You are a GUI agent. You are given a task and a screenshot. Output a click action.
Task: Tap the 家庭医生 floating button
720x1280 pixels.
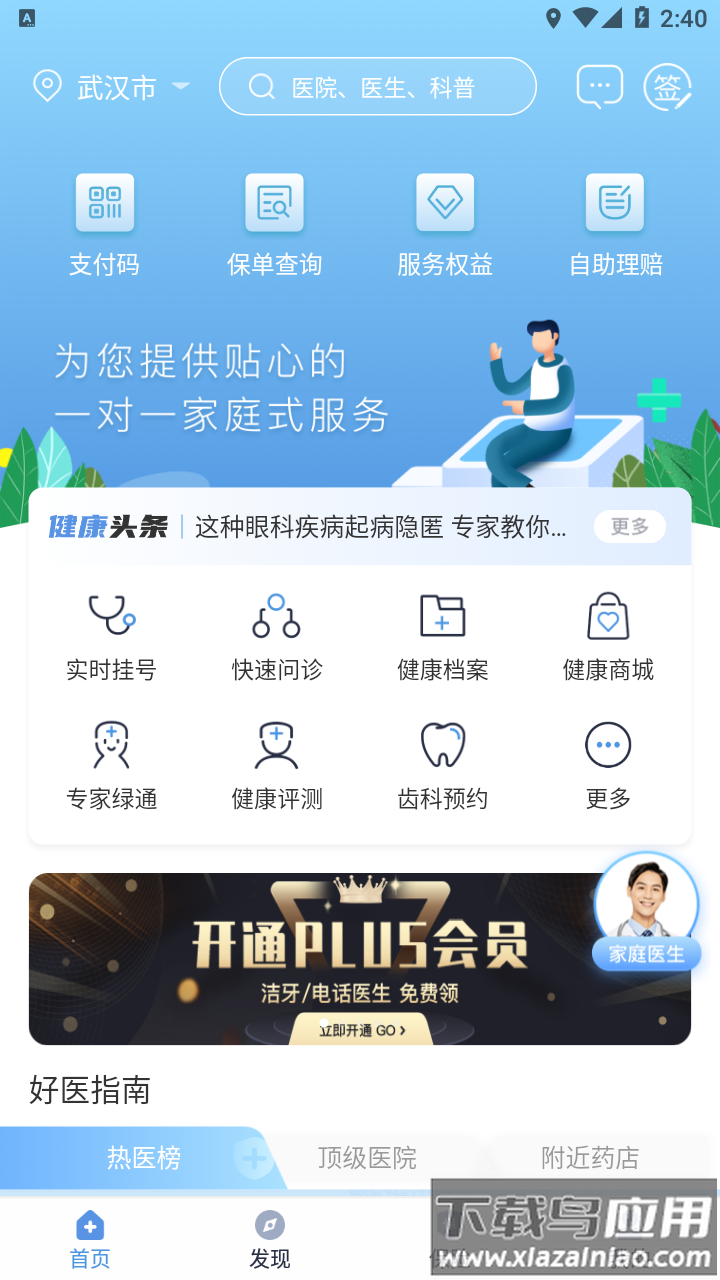(646, 912)
